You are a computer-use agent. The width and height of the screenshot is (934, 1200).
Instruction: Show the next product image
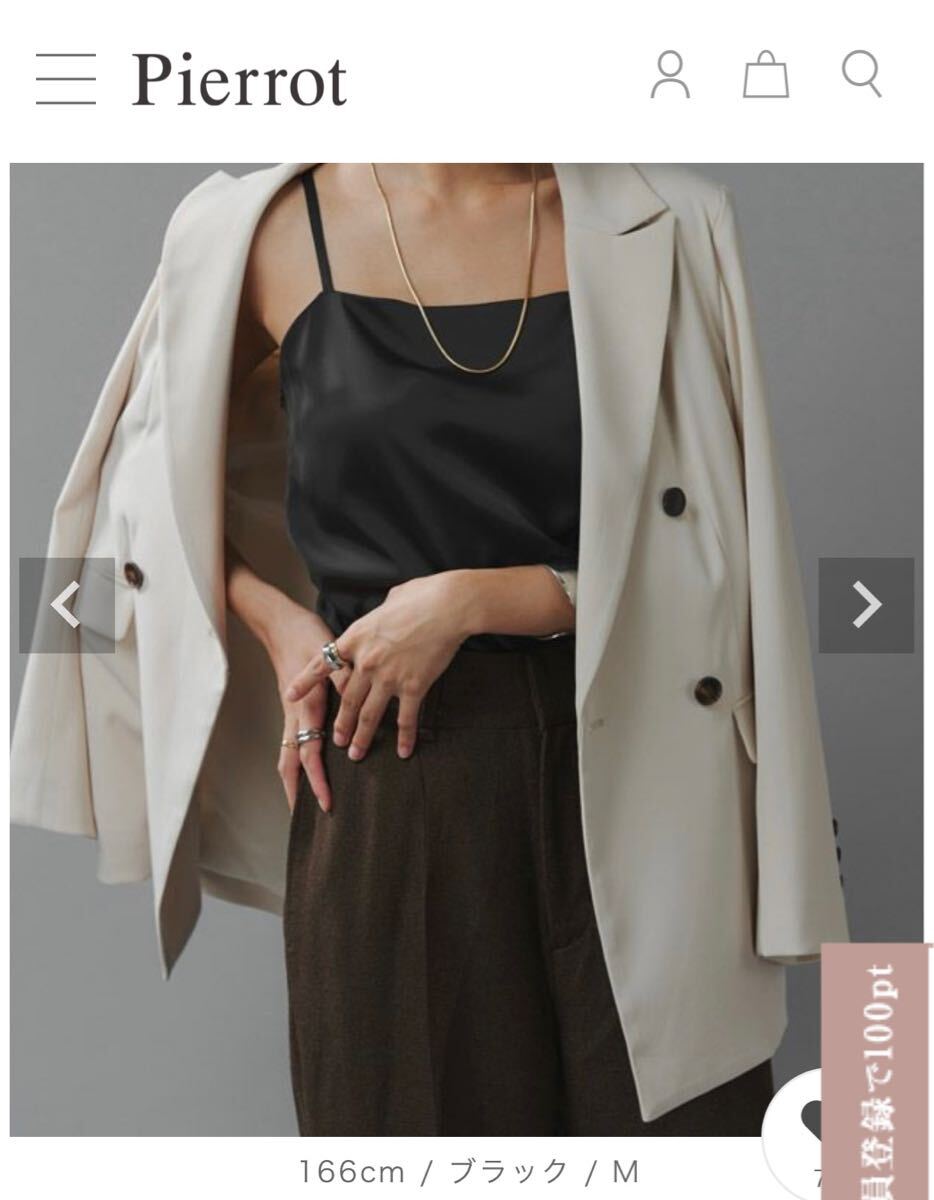pos(866,605)
